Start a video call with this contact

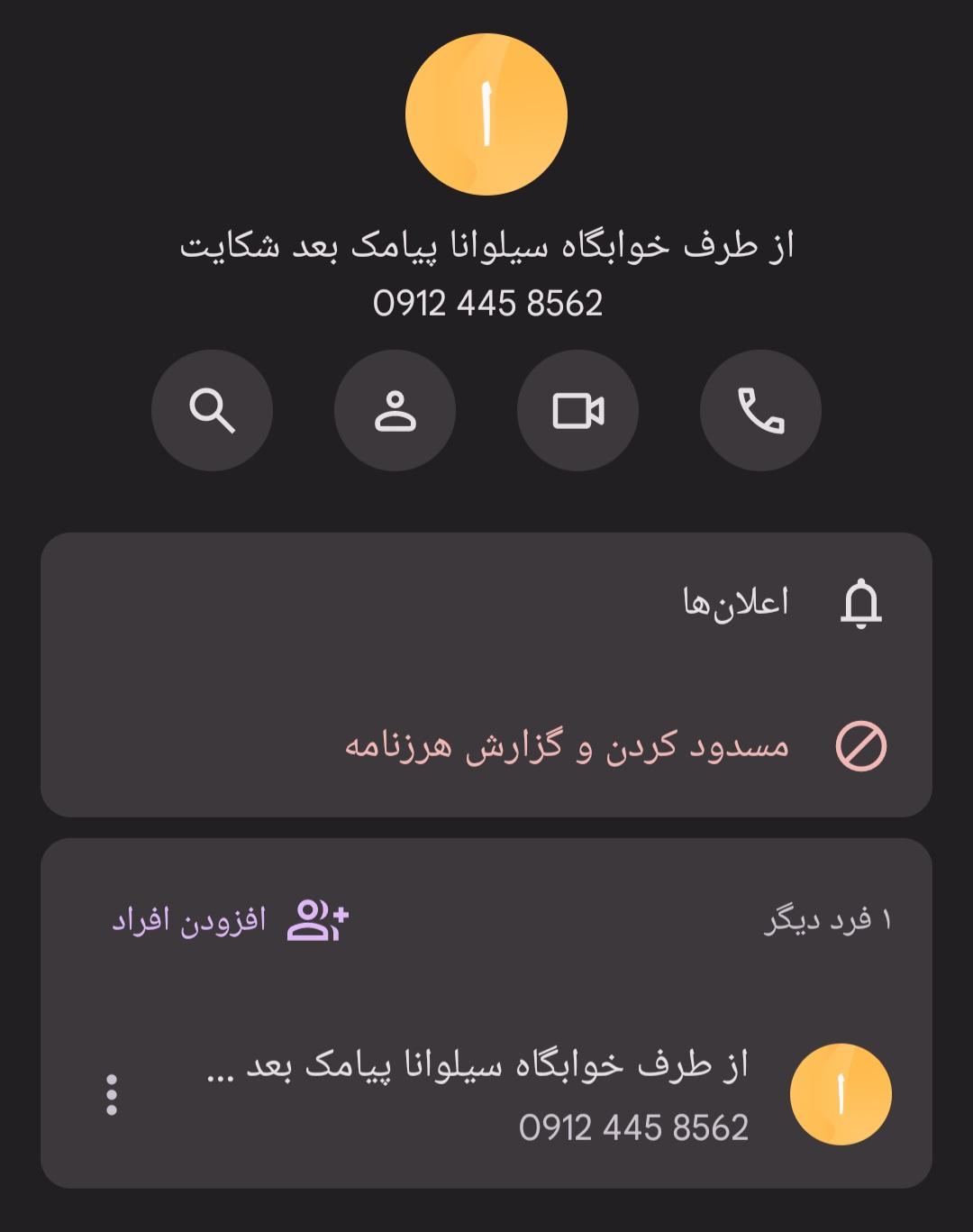pyautogui.click(x=577, y=411)
